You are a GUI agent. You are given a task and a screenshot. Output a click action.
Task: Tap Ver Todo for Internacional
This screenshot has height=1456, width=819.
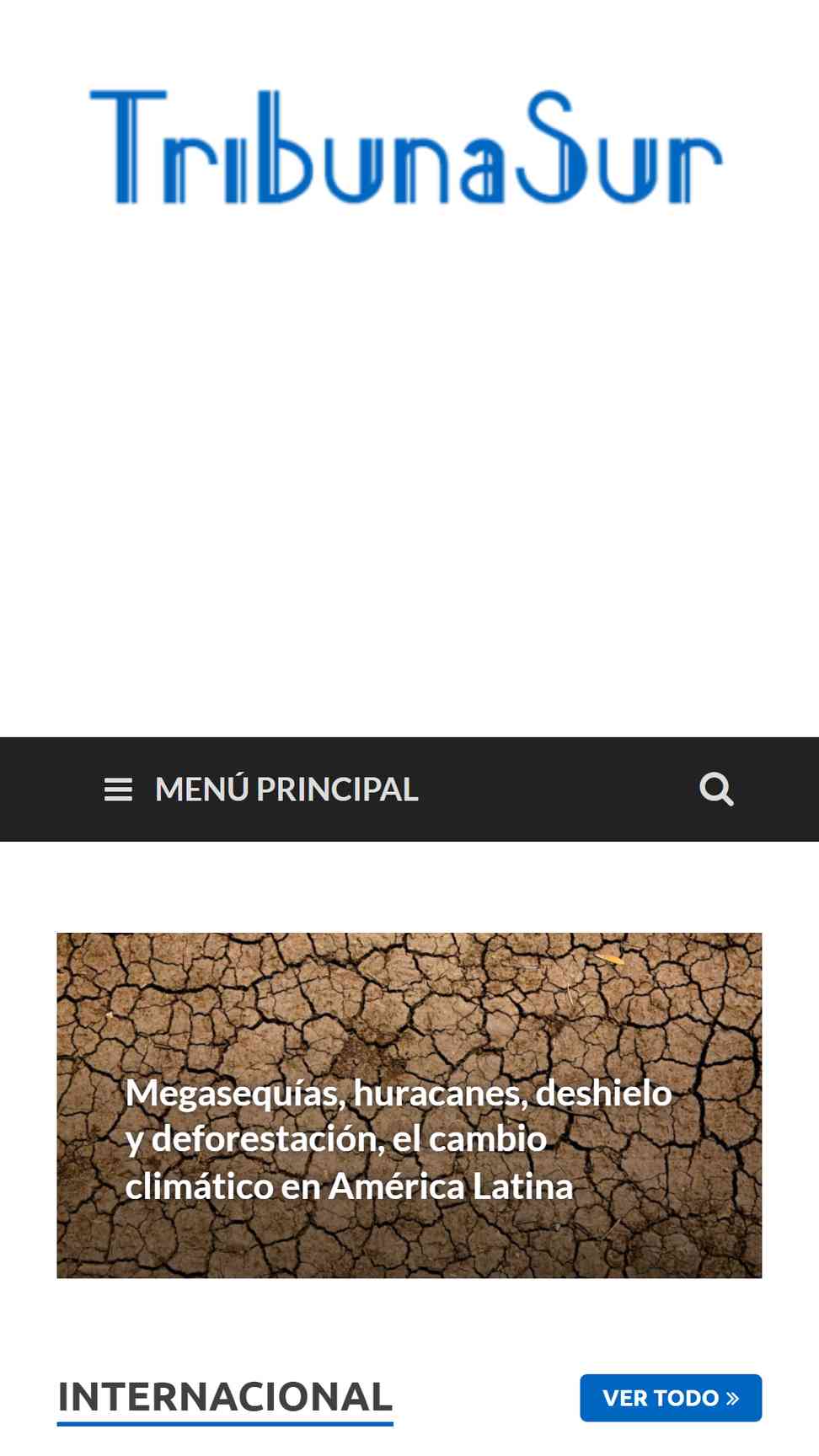[x=671, y=1398]
